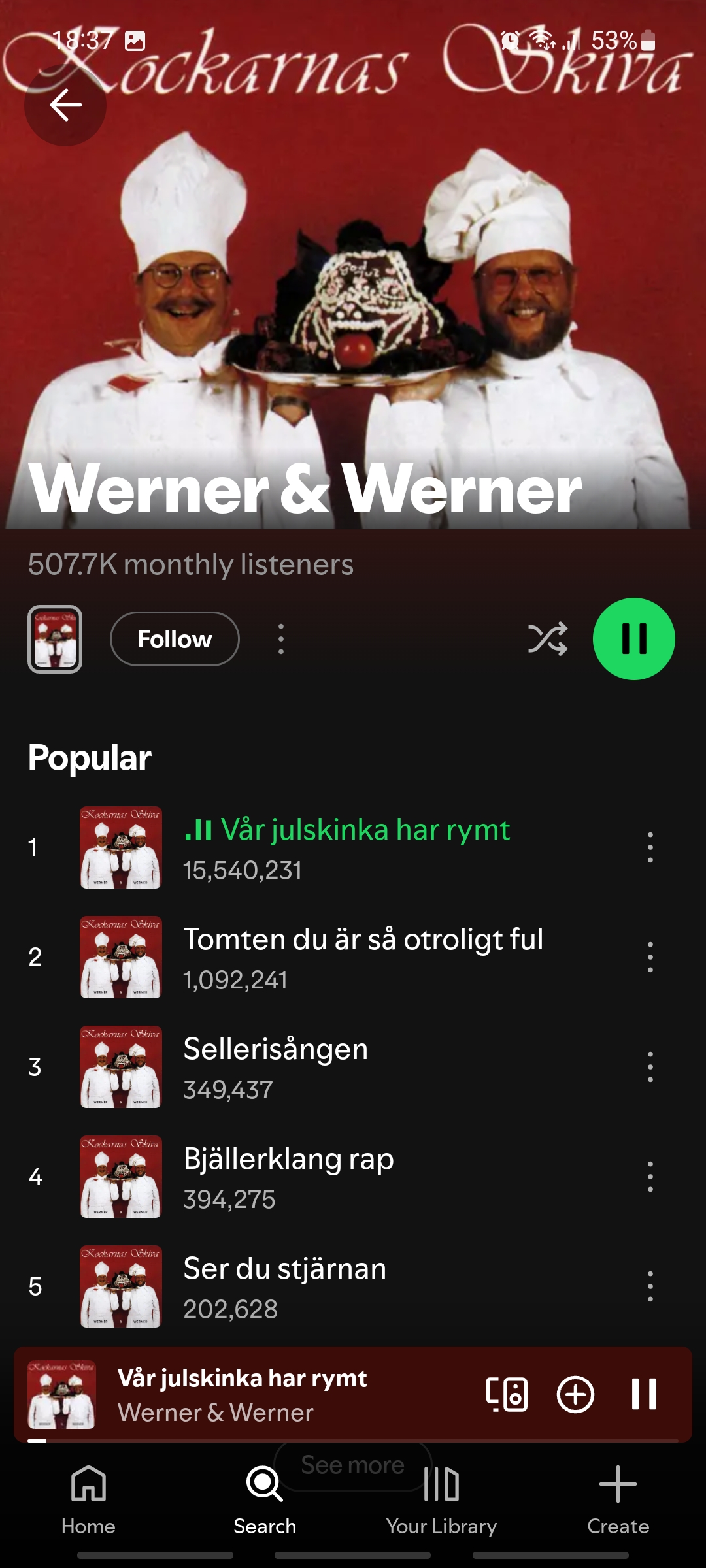Toggle shuffle play for this artist
This screenshot has height=1568, width=706.
click(548, 639)
